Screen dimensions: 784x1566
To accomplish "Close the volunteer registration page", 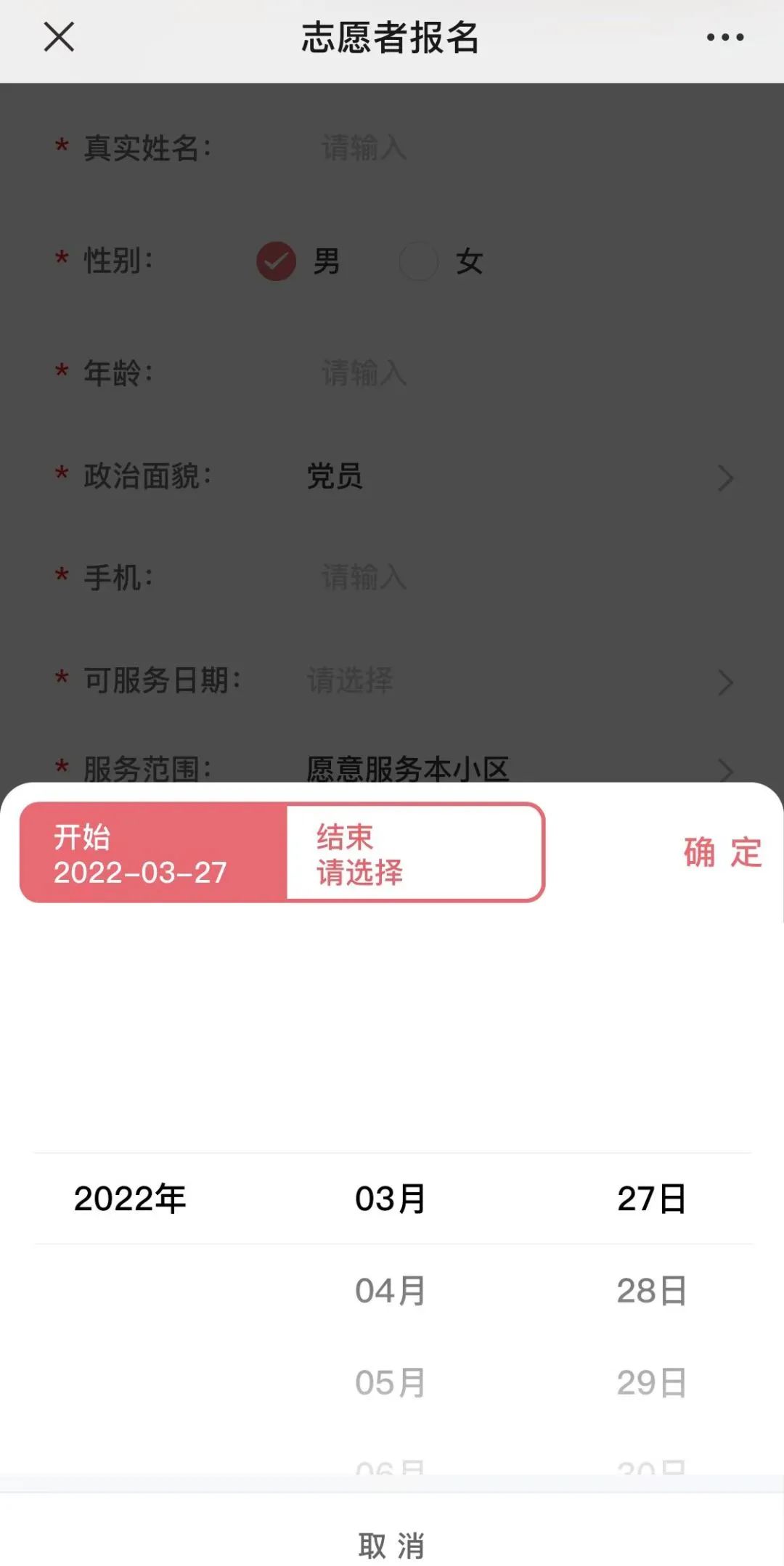I will pos(59,37).
